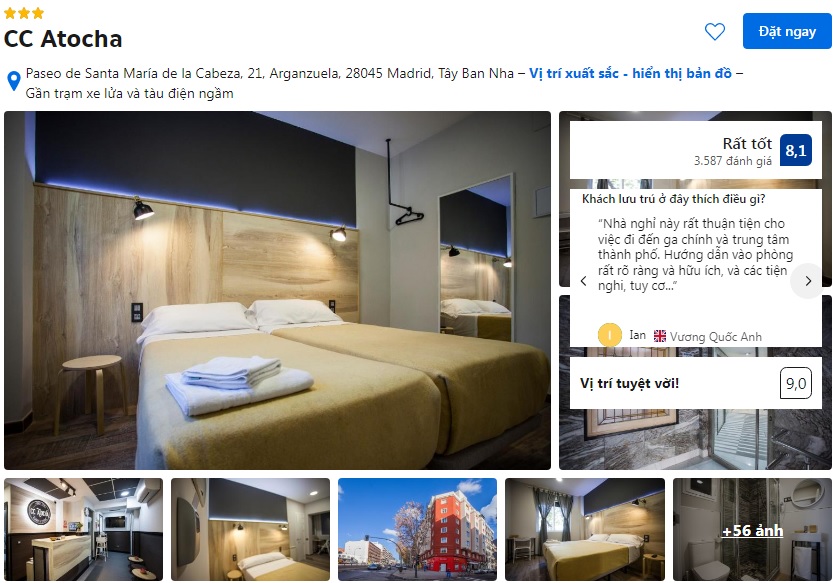The width and height of the screenshot is (836, 583).
Task: Open the red building exterior photo
Action: pos(417,529)
